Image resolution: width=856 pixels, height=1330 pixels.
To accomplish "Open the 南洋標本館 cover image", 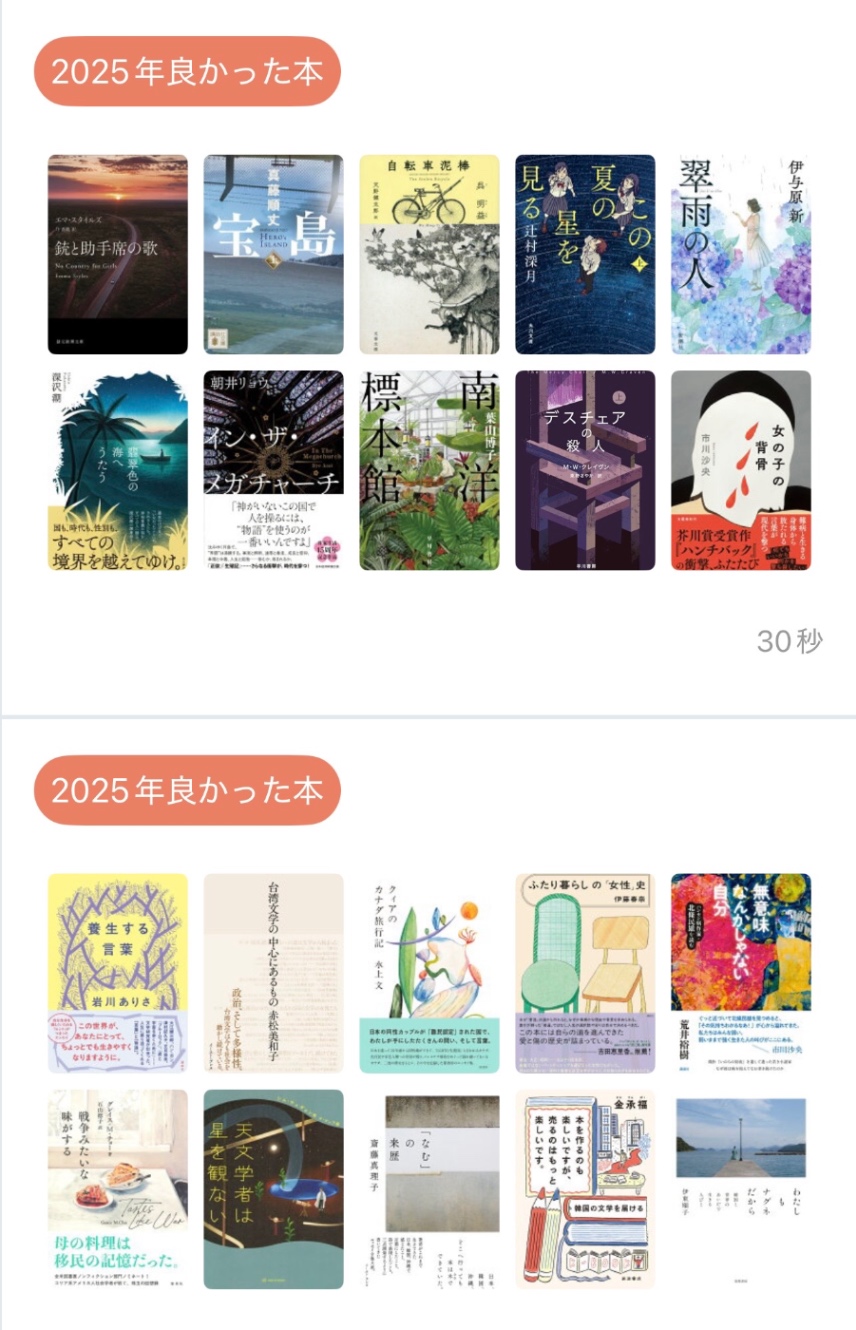I will tap(430, 470).
